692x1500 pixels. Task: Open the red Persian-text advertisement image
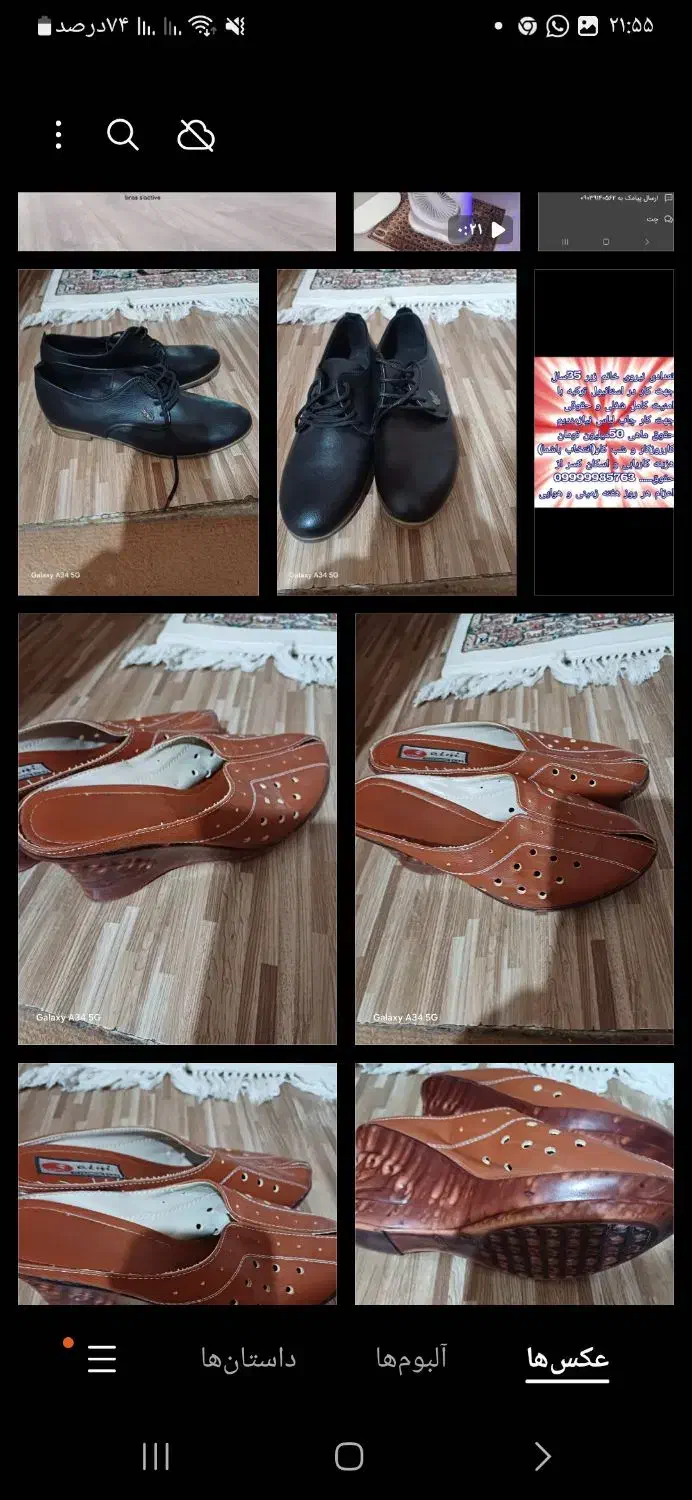coord(604,432)
